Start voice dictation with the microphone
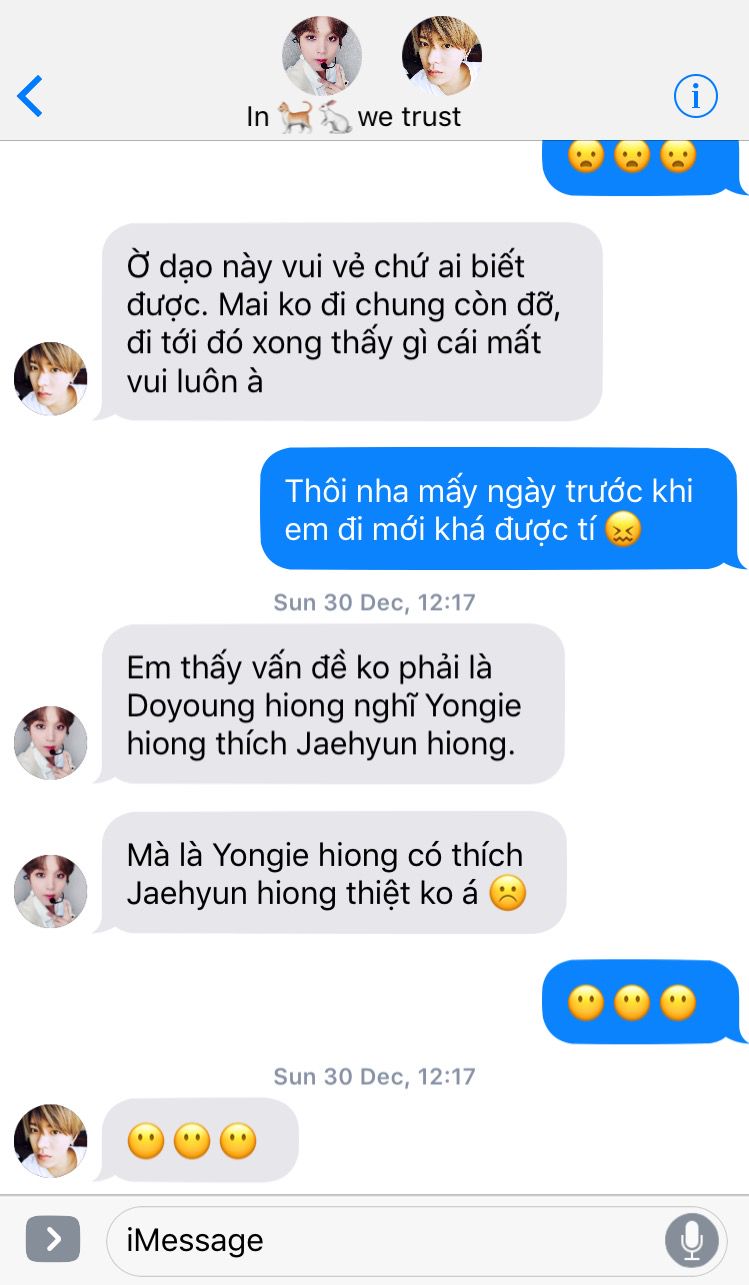Viewport: 749px width, 1285px height. coord(691,1241)
